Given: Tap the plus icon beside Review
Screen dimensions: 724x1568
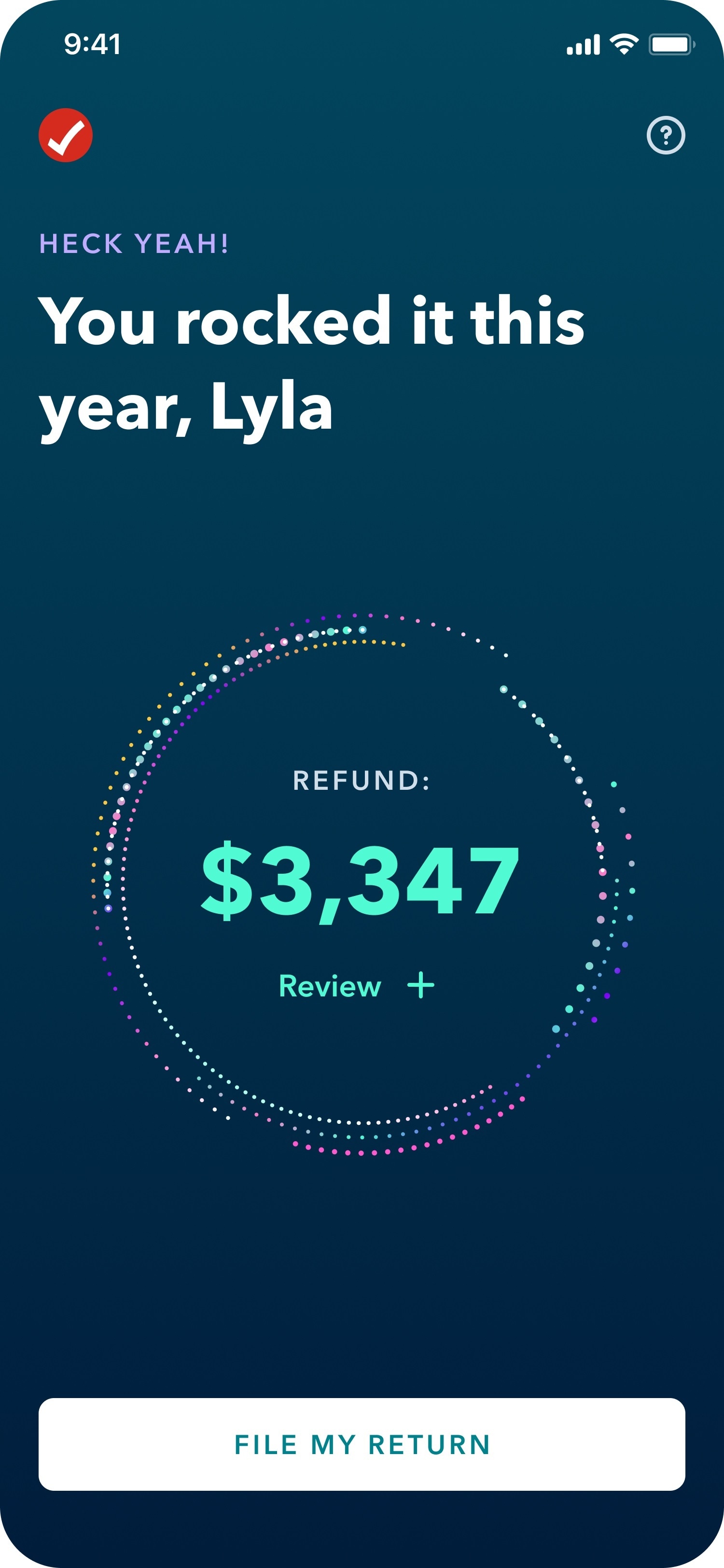Looking at the screenshot, I should 421,984.
